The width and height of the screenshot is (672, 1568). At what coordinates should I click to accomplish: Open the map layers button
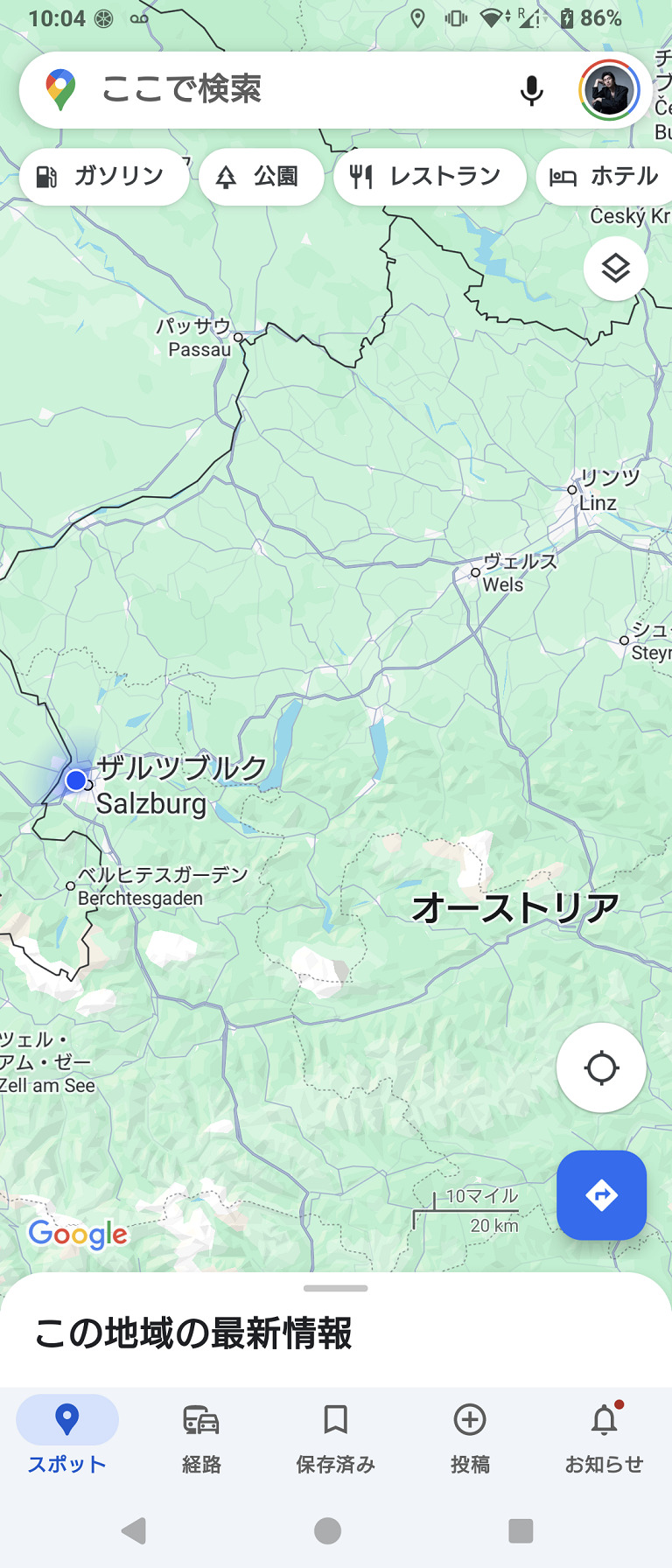[616, 269]
